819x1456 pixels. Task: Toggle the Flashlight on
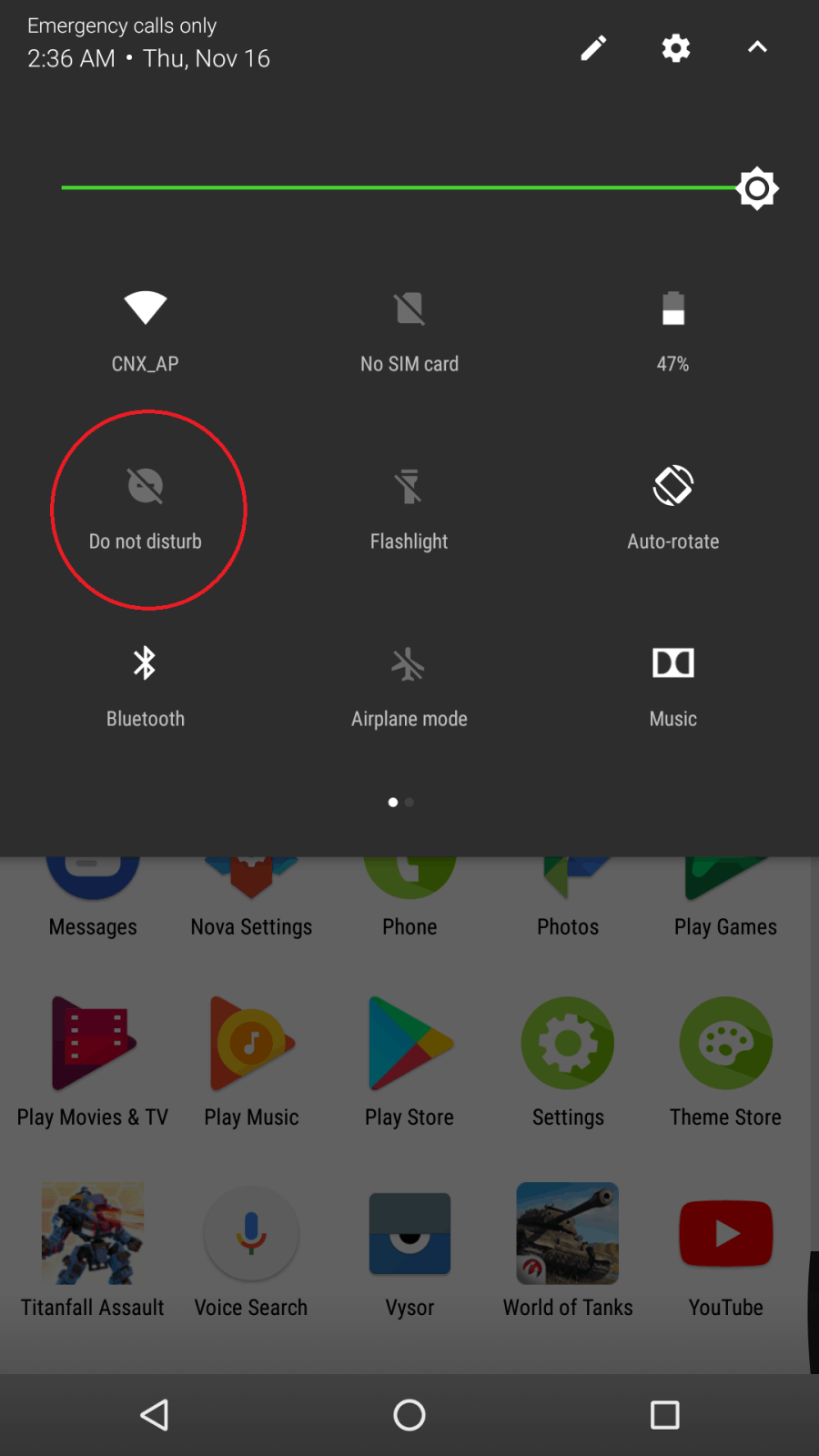click(409, 505)
